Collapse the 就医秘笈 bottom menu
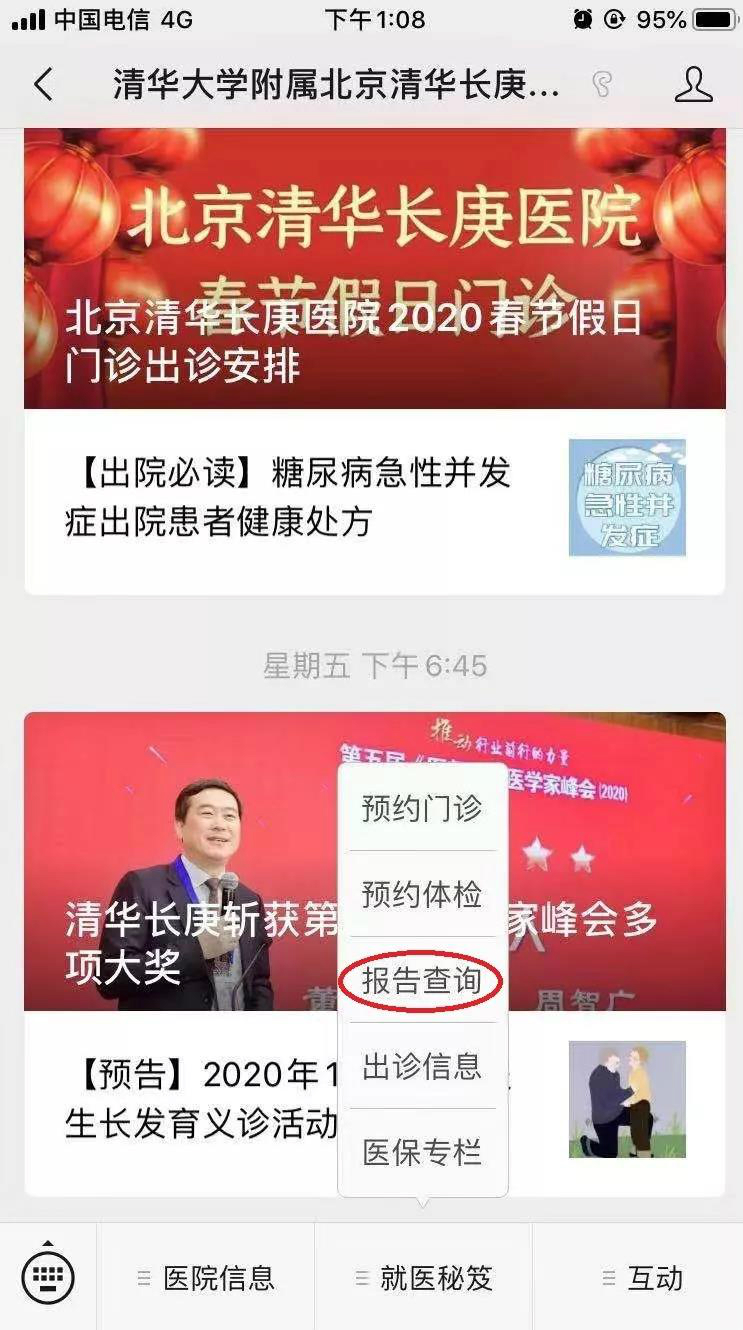The height and width of the screenshot is (1330, 743). point(424,1277)
